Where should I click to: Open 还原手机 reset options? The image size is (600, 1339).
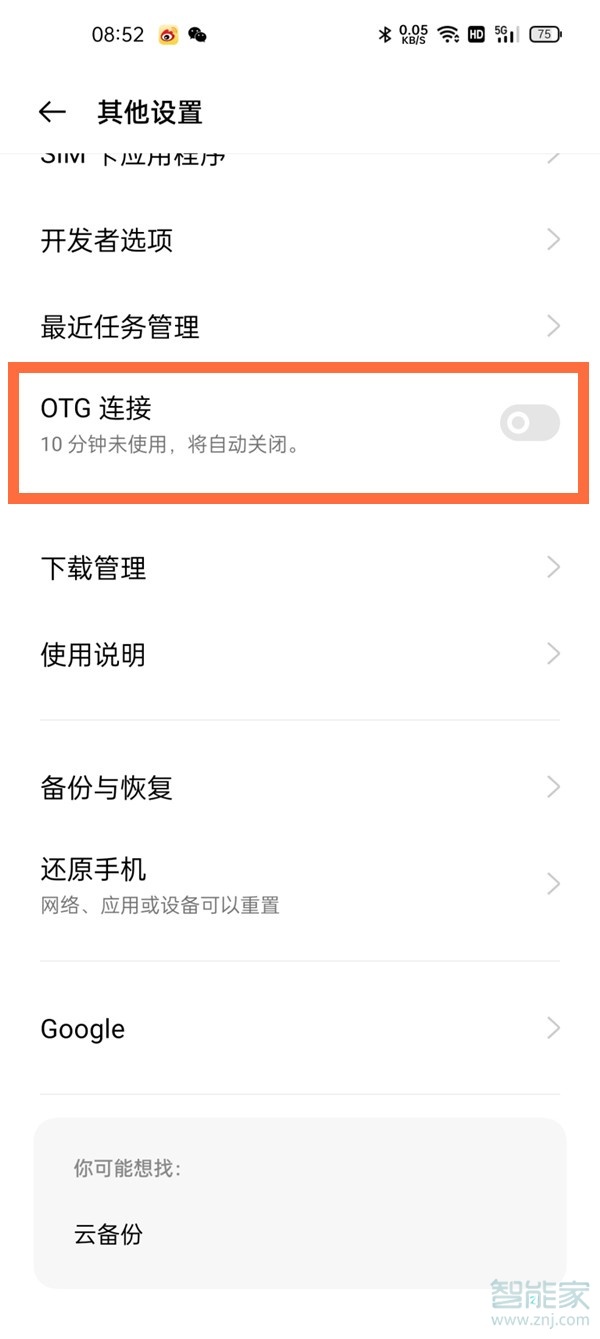click(300, 884)
